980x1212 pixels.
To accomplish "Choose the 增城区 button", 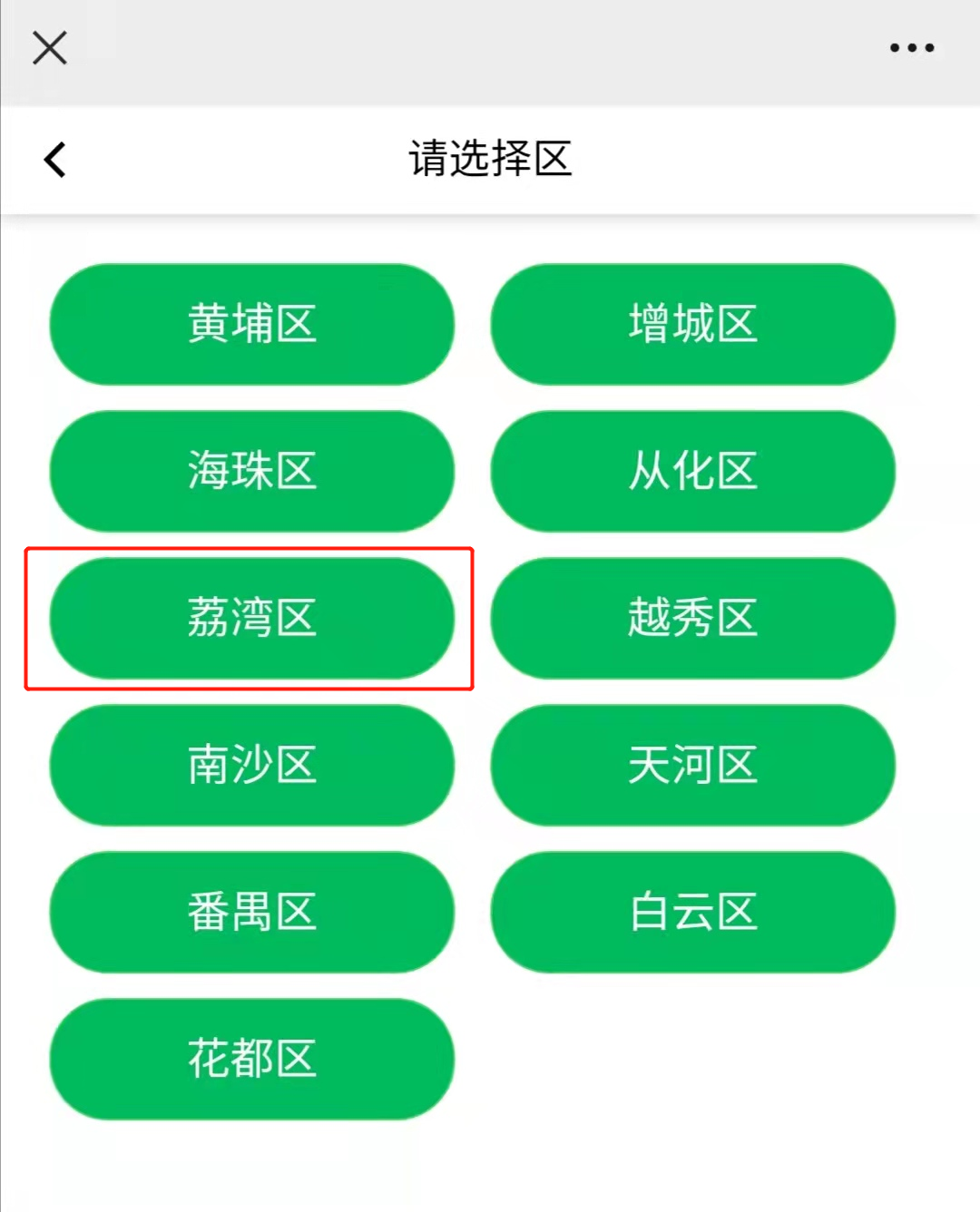I will point(692,325).
